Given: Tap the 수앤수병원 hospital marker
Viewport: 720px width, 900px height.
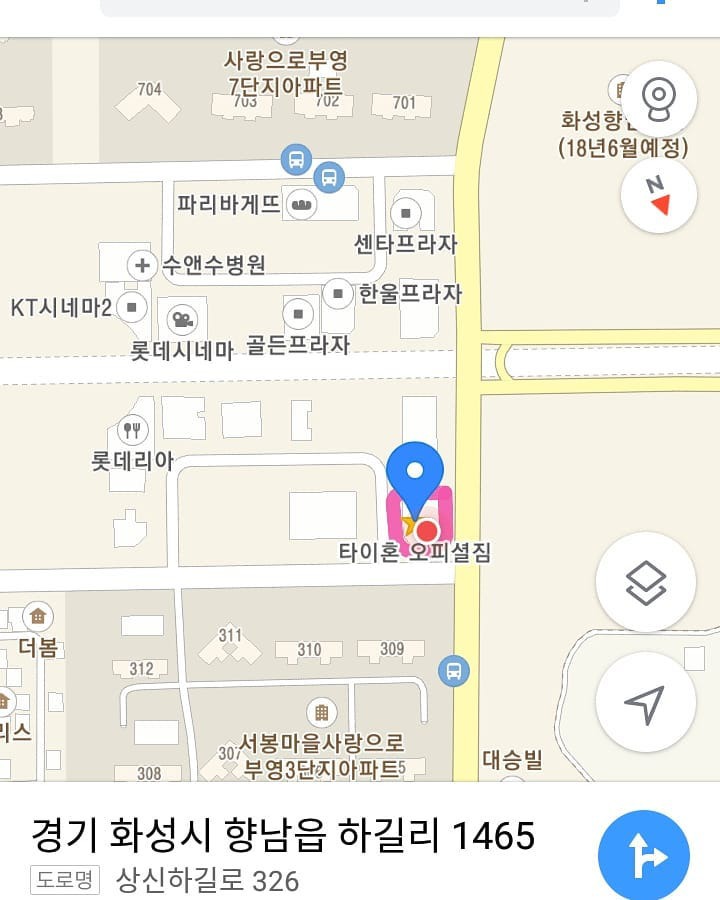Looking at the screenshot, I should (x=142, y=265).
